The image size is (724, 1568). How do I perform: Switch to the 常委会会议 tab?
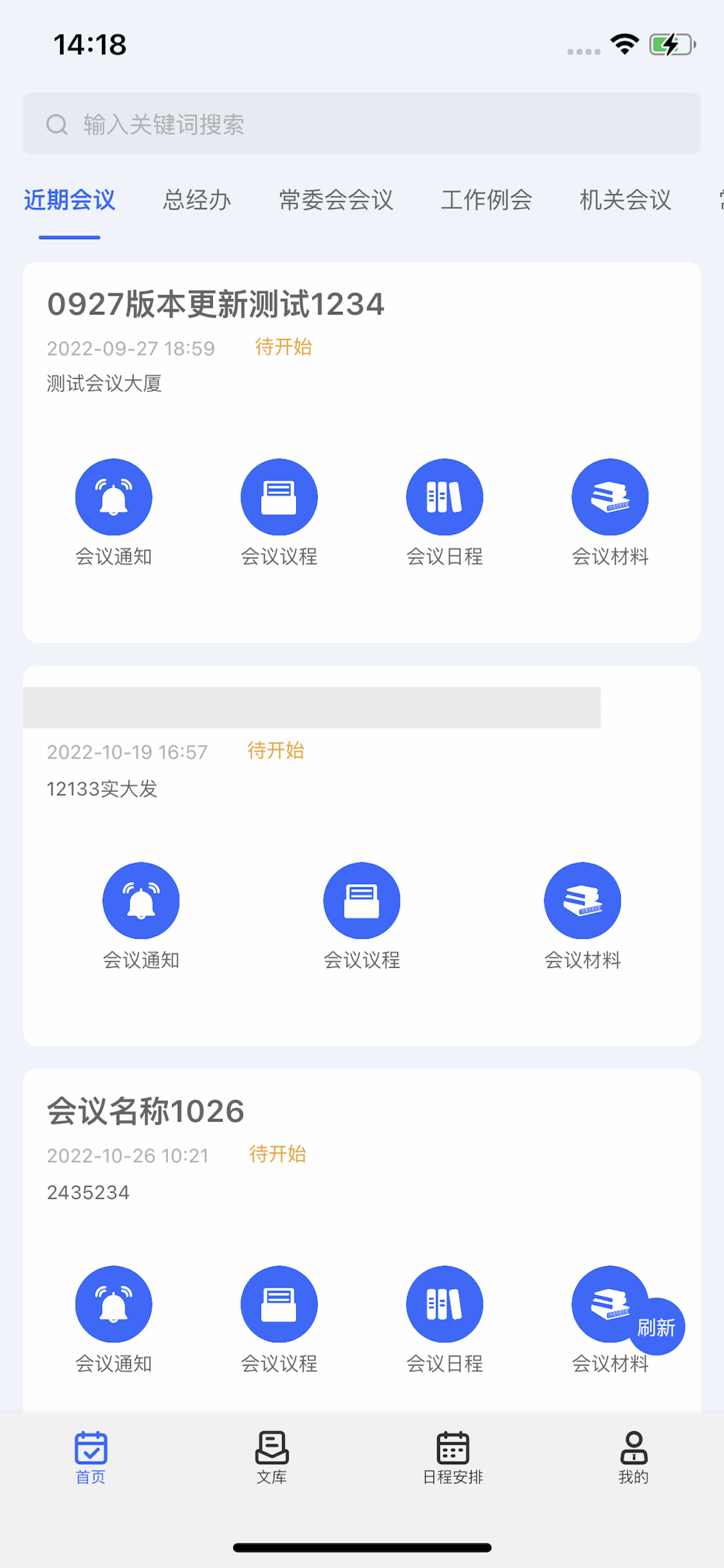[x=336, y=199]
